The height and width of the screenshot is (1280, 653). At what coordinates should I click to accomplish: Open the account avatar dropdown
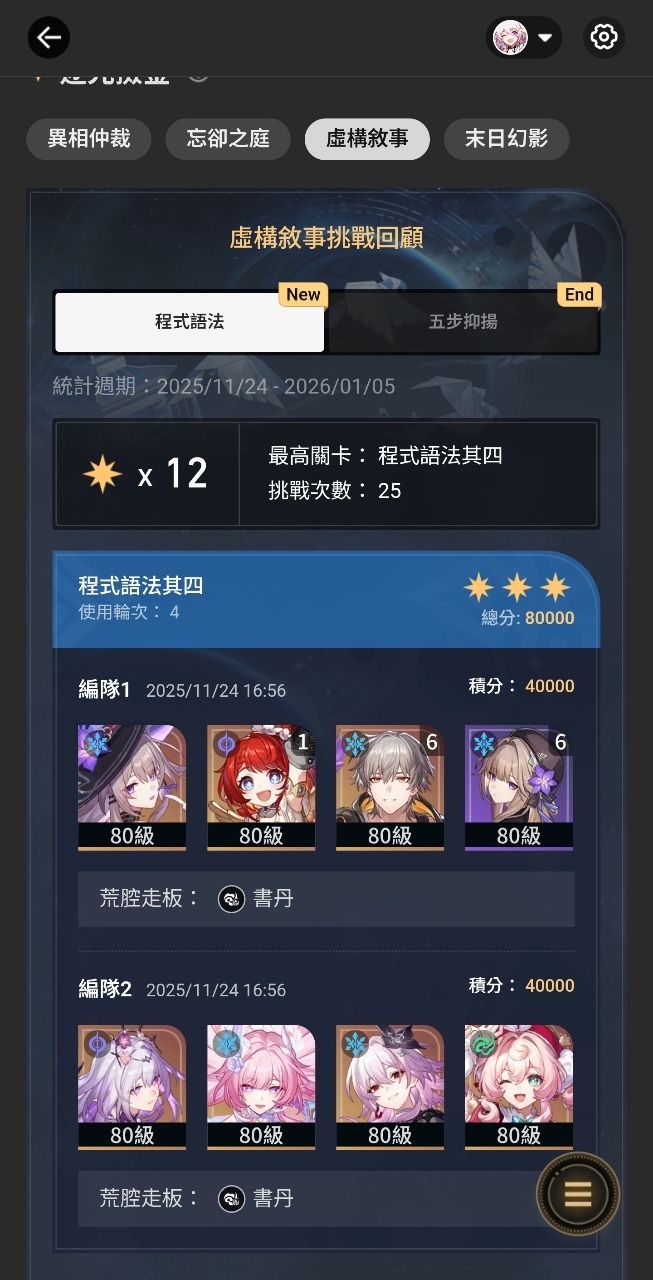coord(524,38)
